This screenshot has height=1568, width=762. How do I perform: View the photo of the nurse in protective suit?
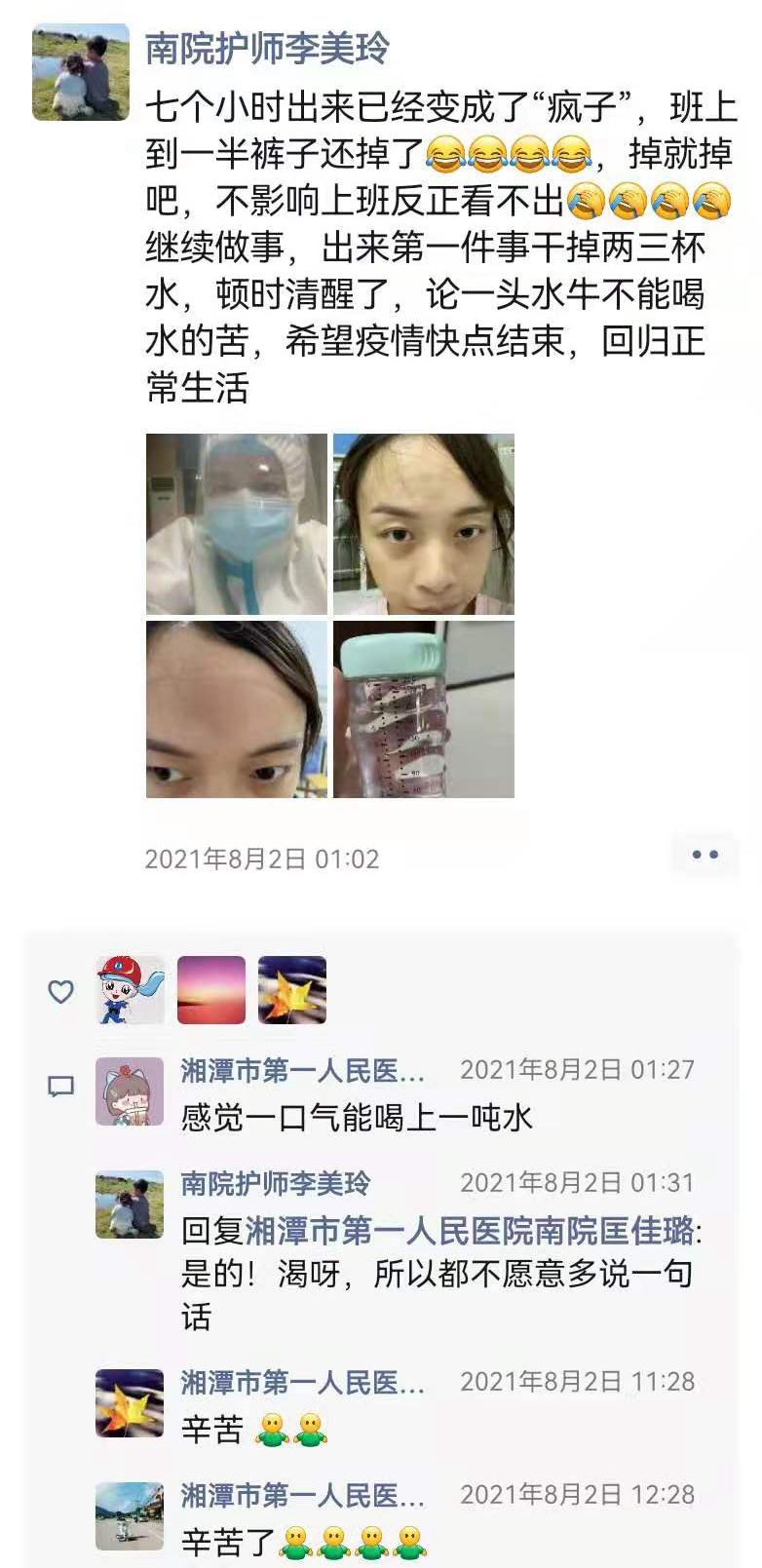[x=237, y=524]
